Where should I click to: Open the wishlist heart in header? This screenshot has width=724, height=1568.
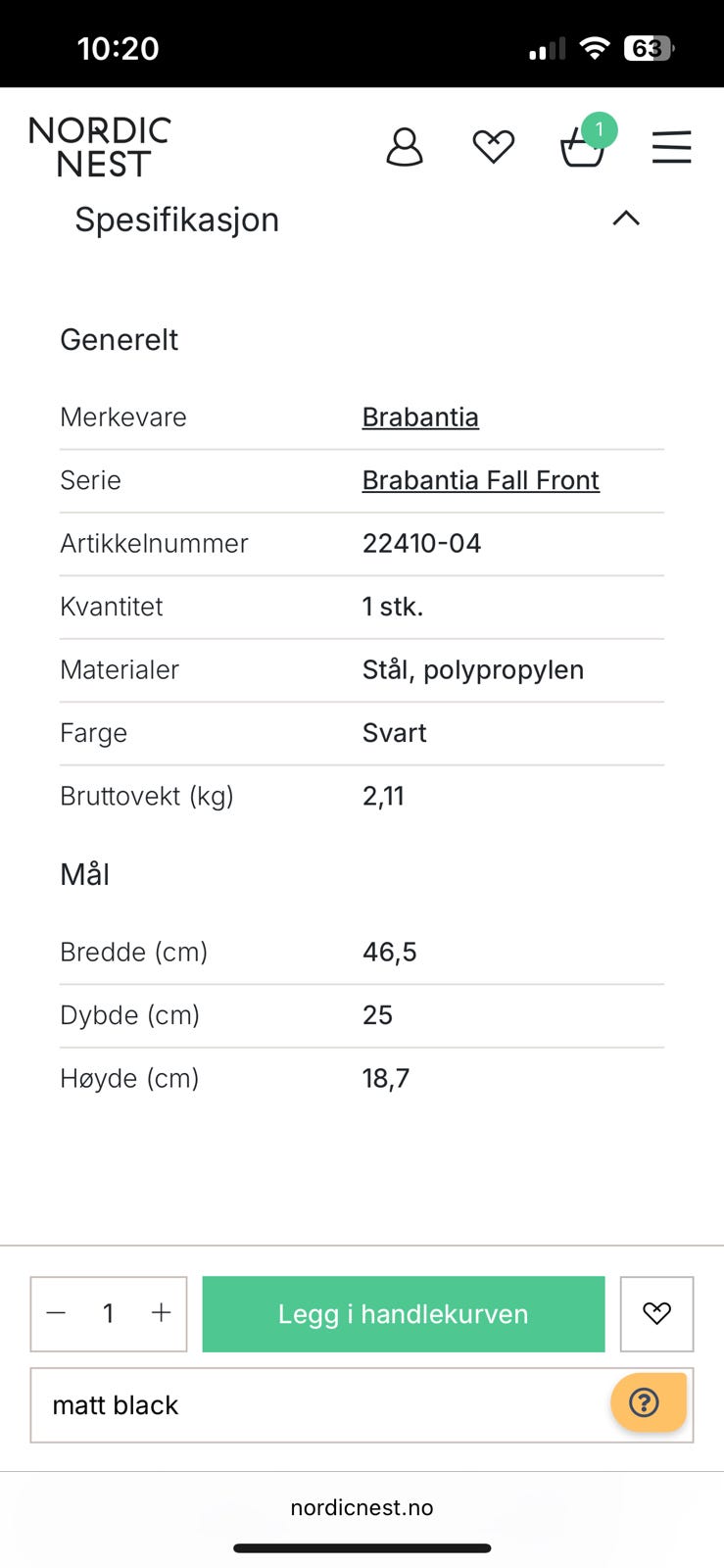[x=493, y=147]
